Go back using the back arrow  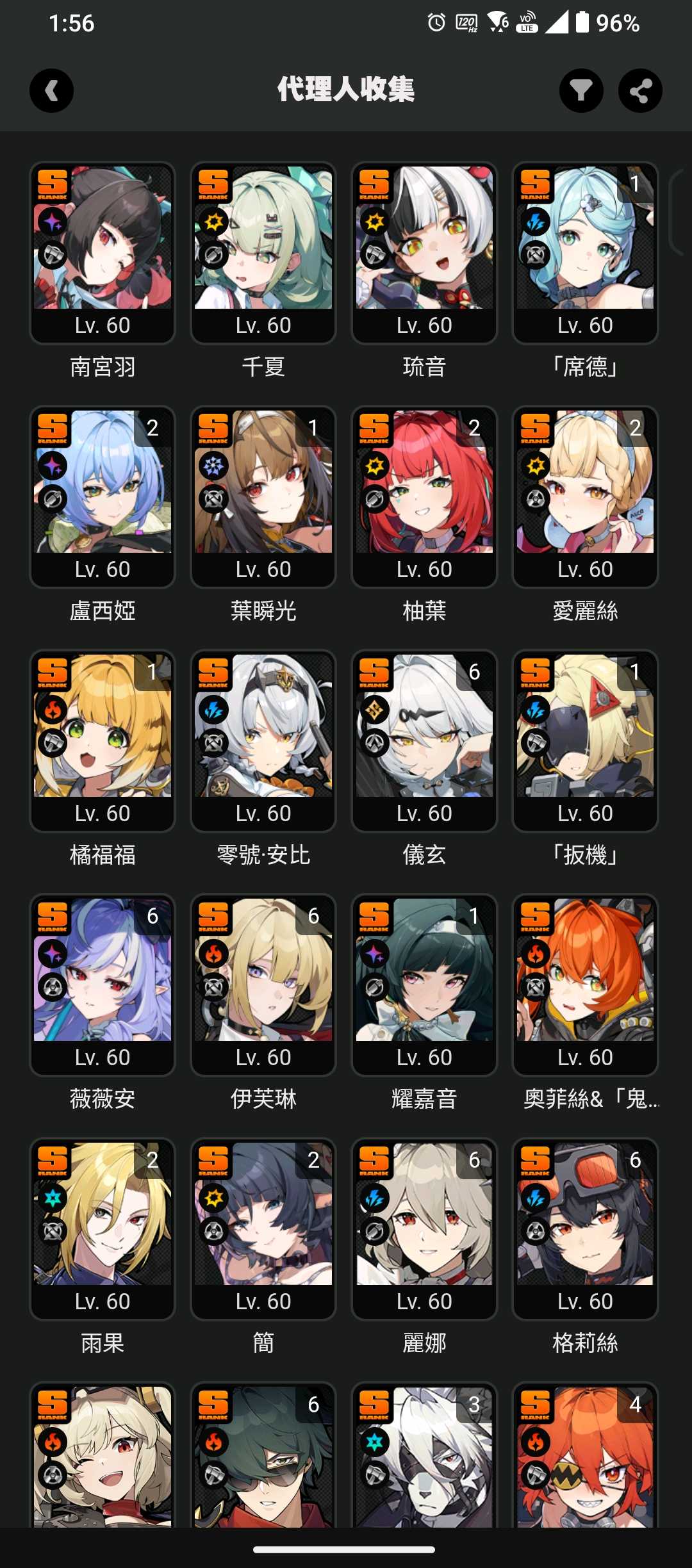click(x=51, y=90)
